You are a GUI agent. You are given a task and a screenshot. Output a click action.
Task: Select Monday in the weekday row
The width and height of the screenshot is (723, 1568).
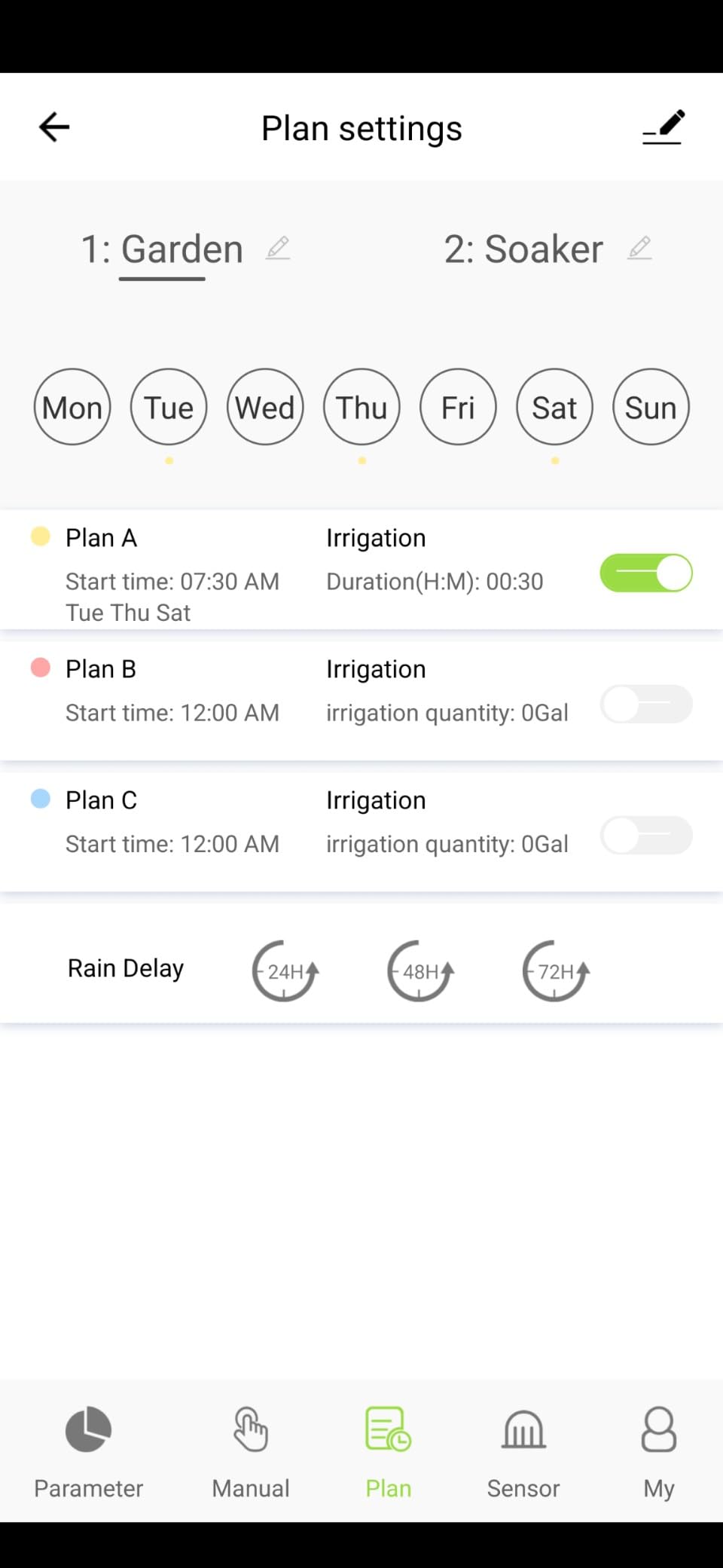pos(72,407)
